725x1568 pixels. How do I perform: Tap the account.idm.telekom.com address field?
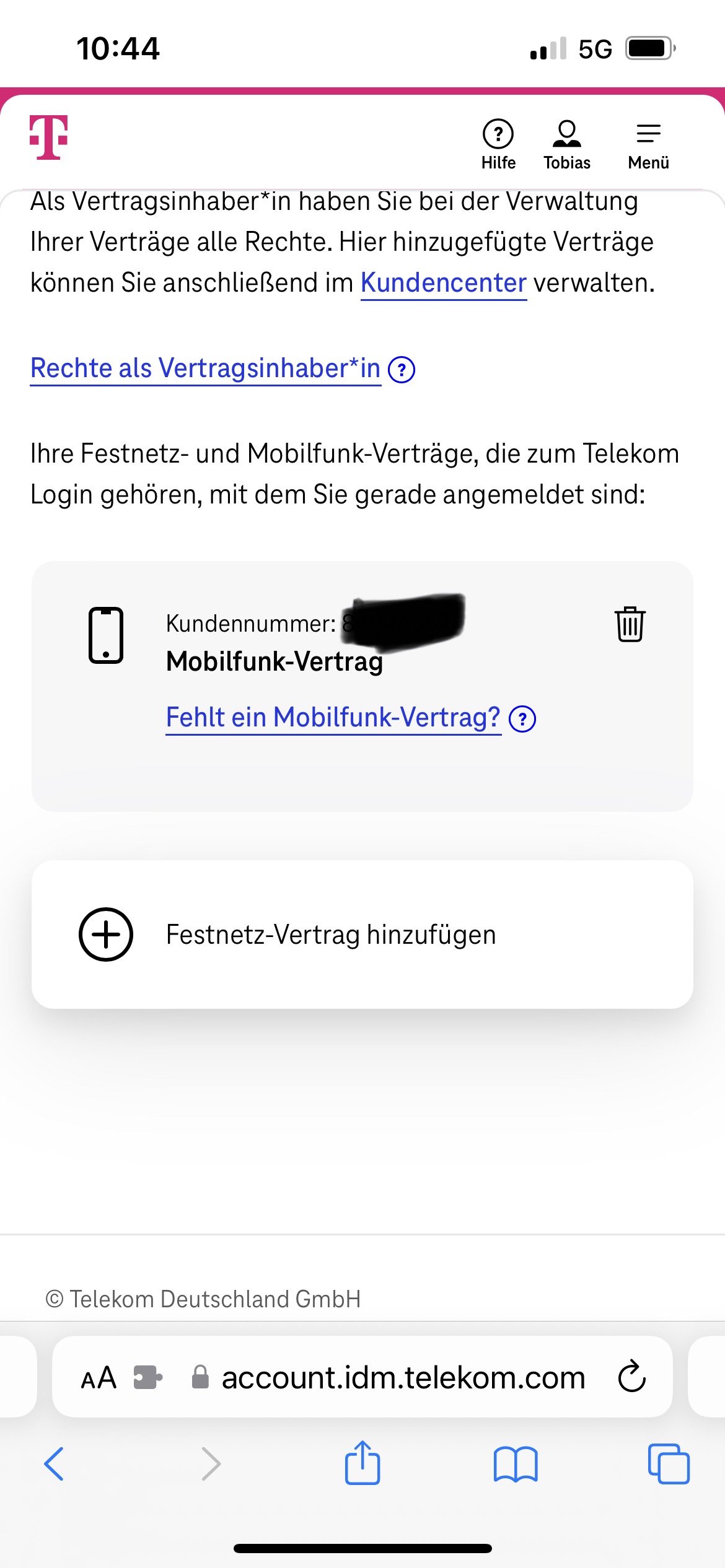[403, 1378]
